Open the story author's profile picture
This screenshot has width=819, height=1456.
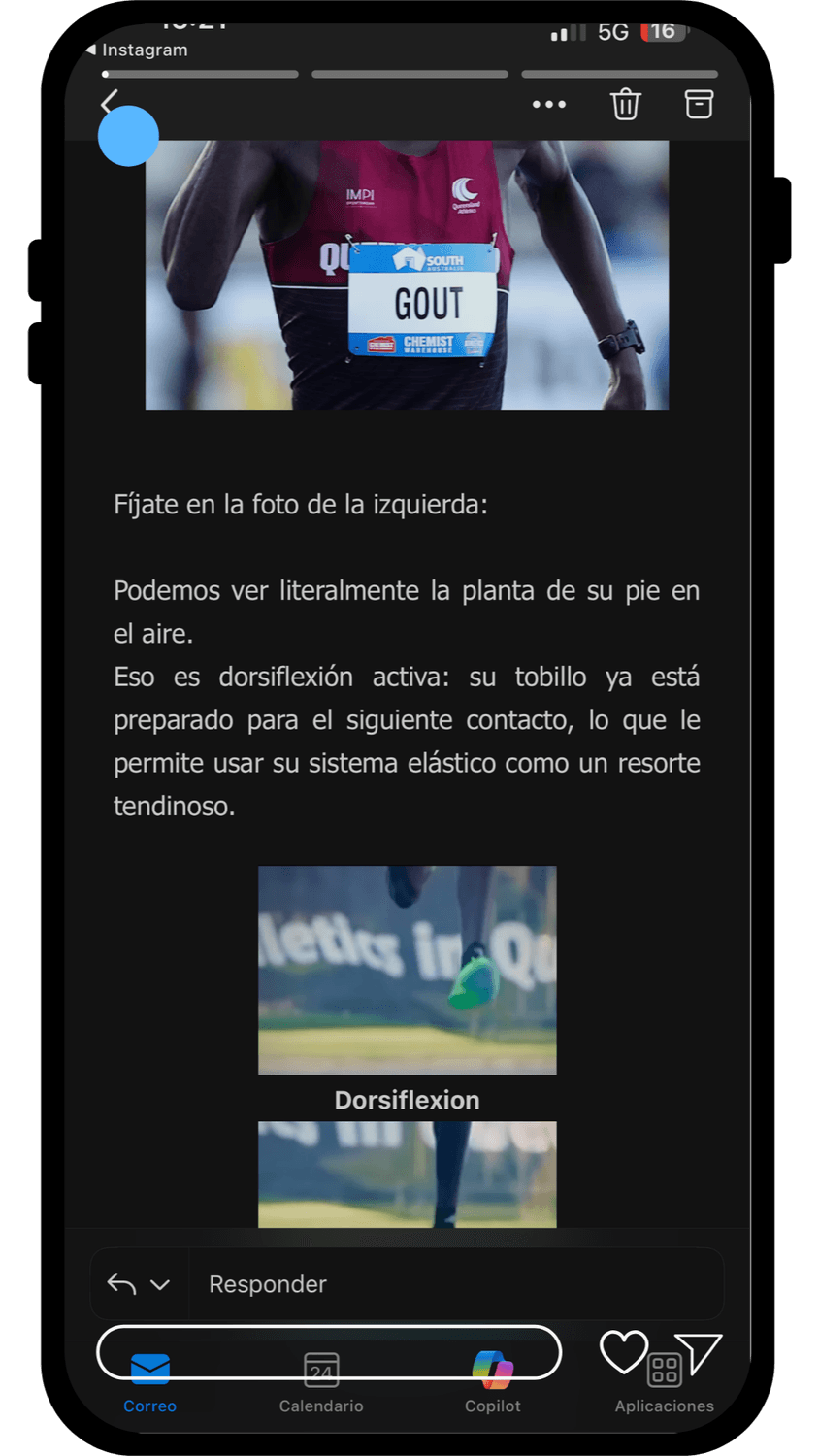tap(128, 136)
